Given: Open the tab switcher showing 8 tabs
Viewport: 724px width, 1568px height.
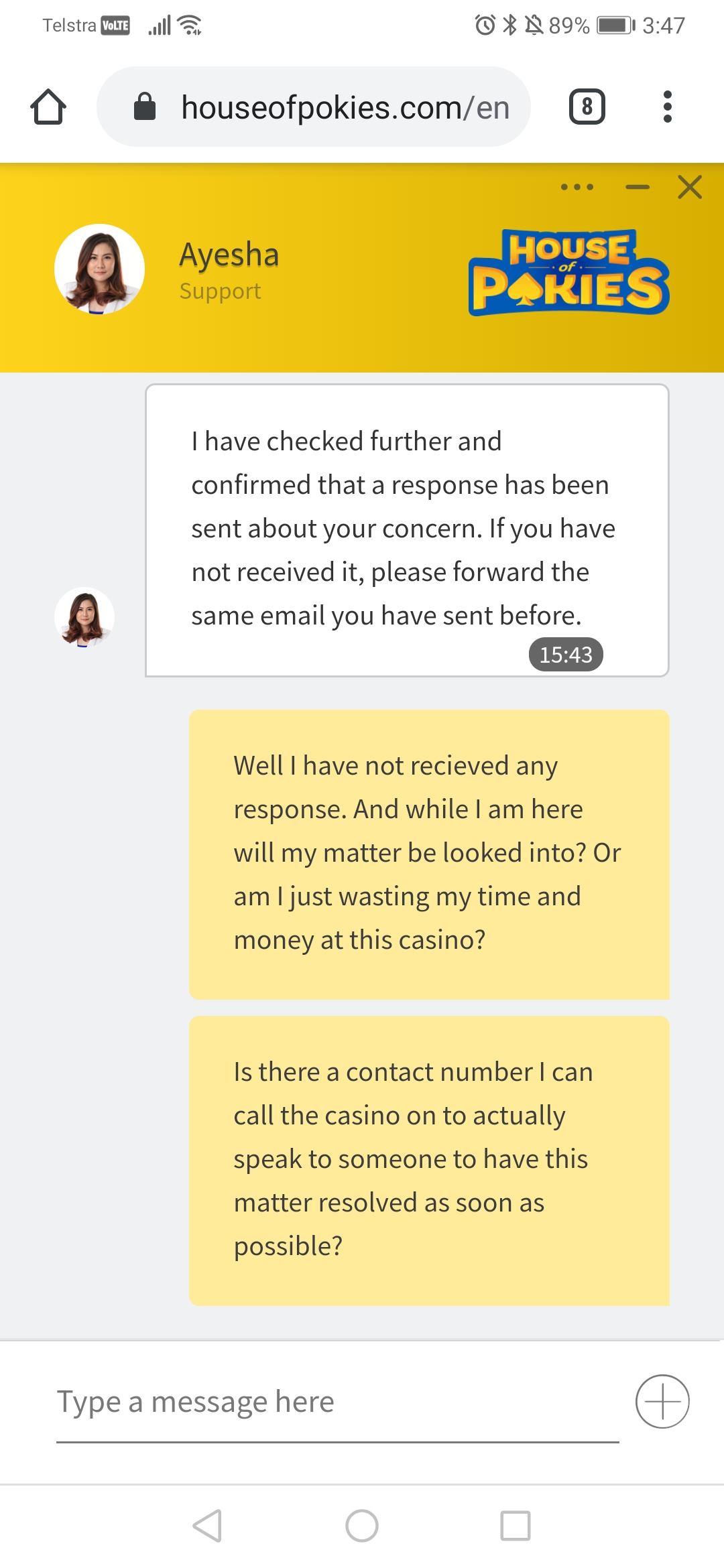Looking at the screenshot, I should point(587,107).
